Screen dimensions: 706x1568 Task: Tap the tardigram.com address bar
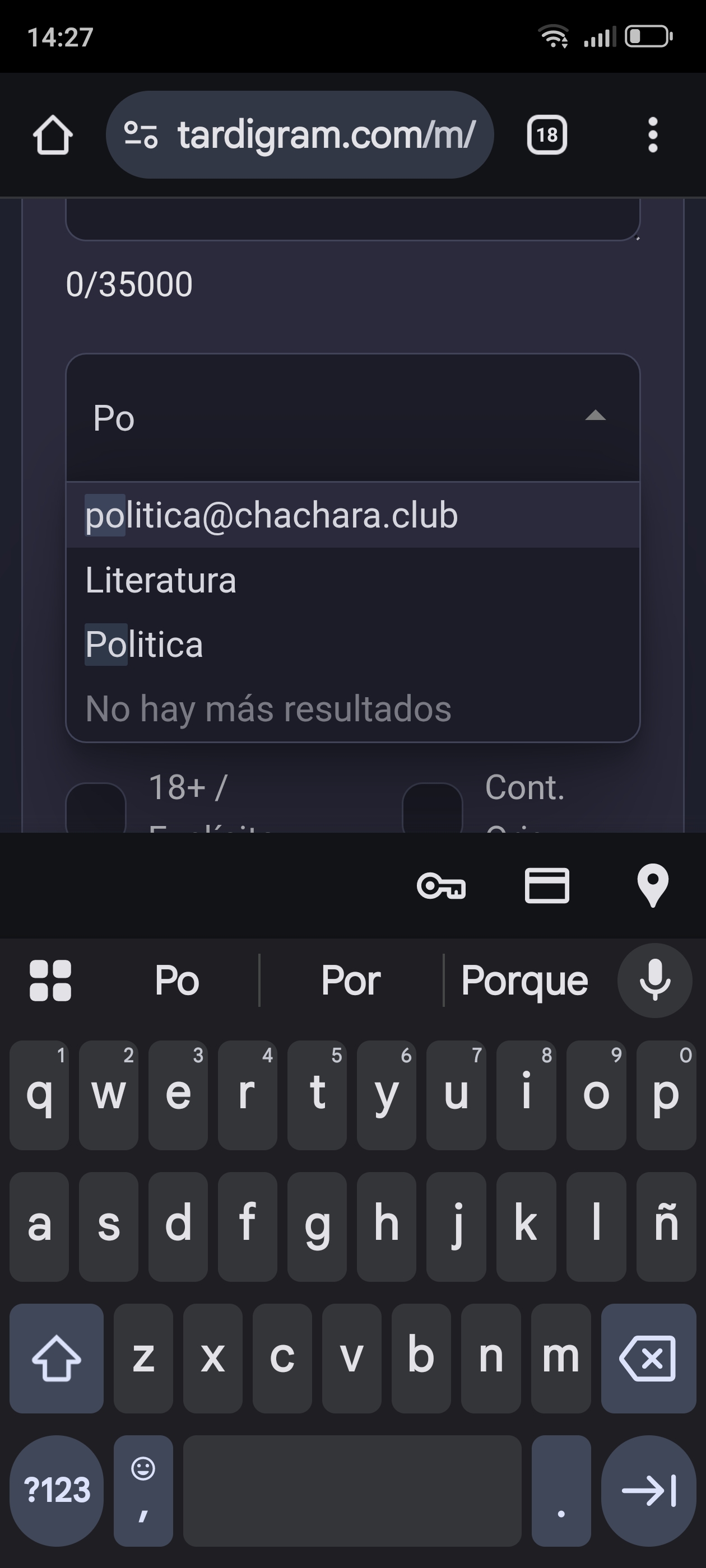(300, 134)
